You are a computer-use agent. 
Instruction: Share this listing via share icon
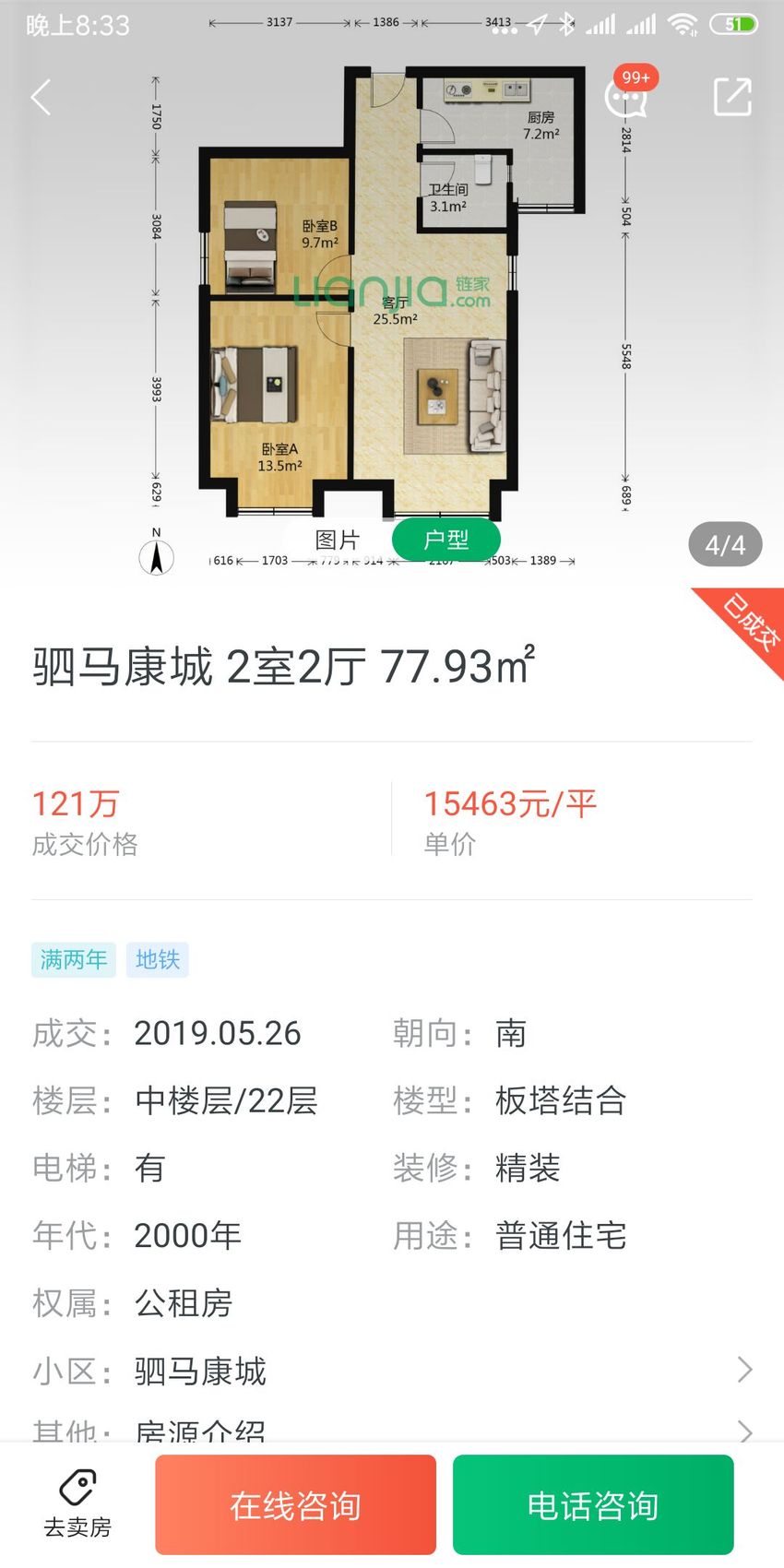tap(733, 97)
